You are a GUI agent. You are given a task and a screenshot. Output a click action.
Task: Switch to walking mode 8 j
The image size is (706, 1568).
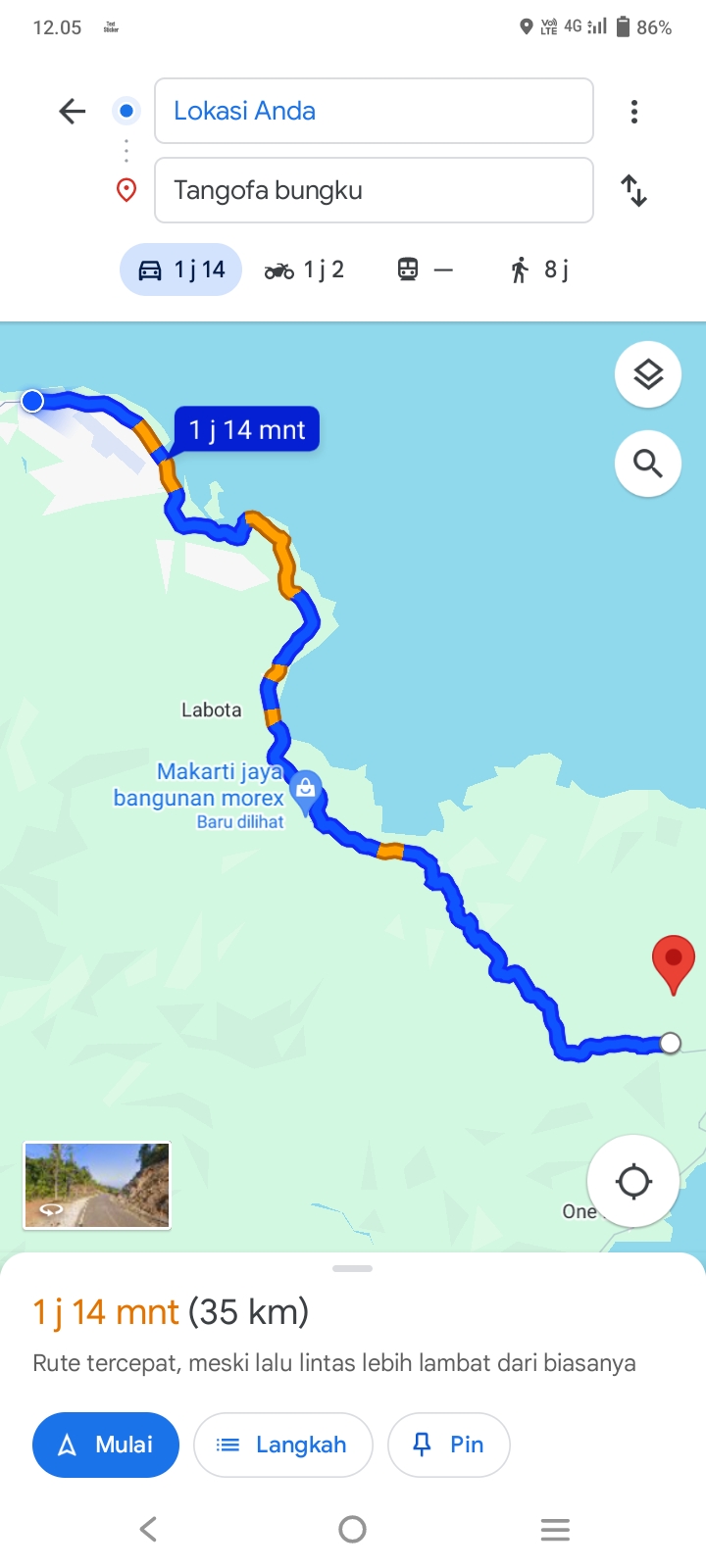tap(539, 269)
